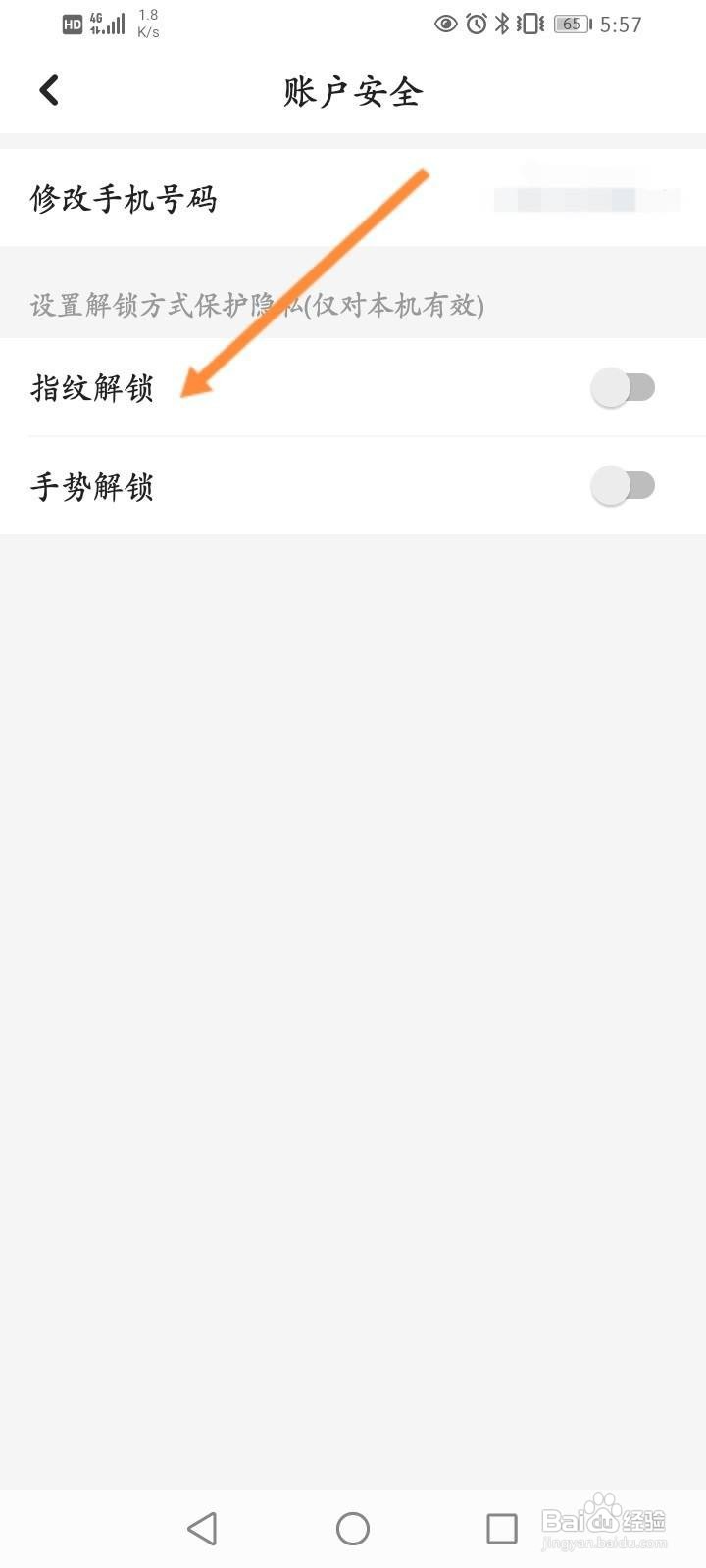Tap the gesture unlock label text

pos(93,485)
